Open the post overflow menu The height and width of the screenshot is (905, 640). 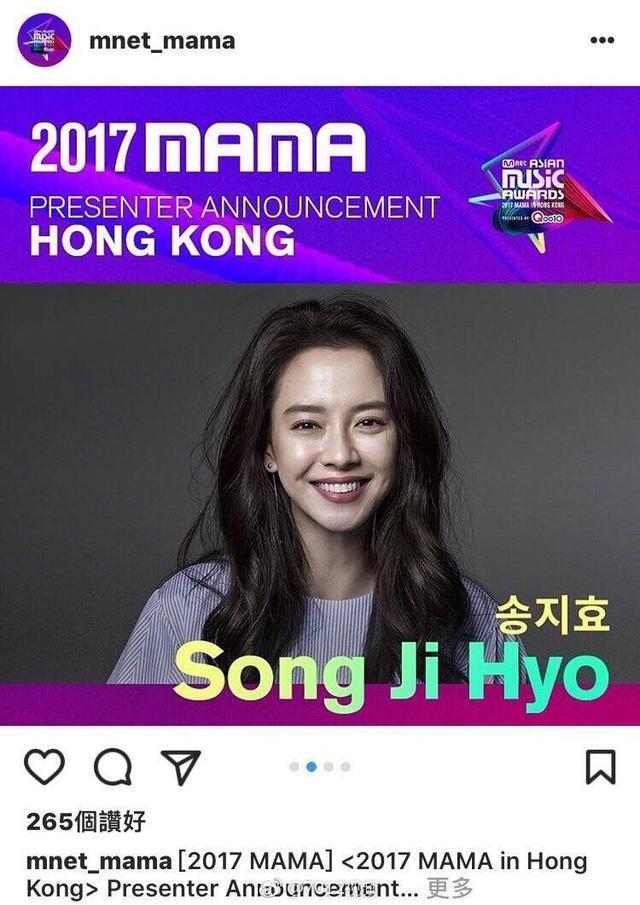pyautogui.click(x=602, y=41)
